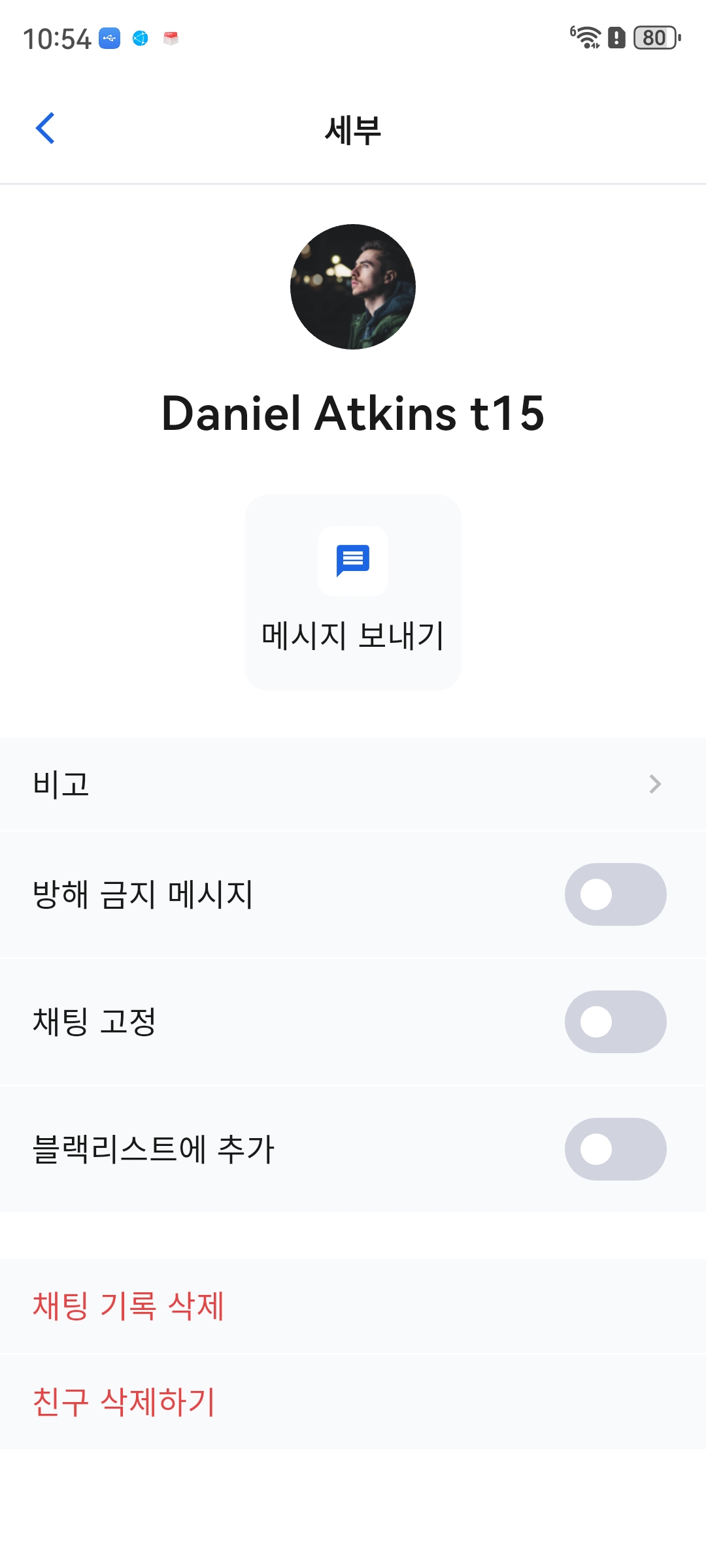Select 채팅 기록 삭제
This screenshot has width=706, height=1568.
(129, 1306)
